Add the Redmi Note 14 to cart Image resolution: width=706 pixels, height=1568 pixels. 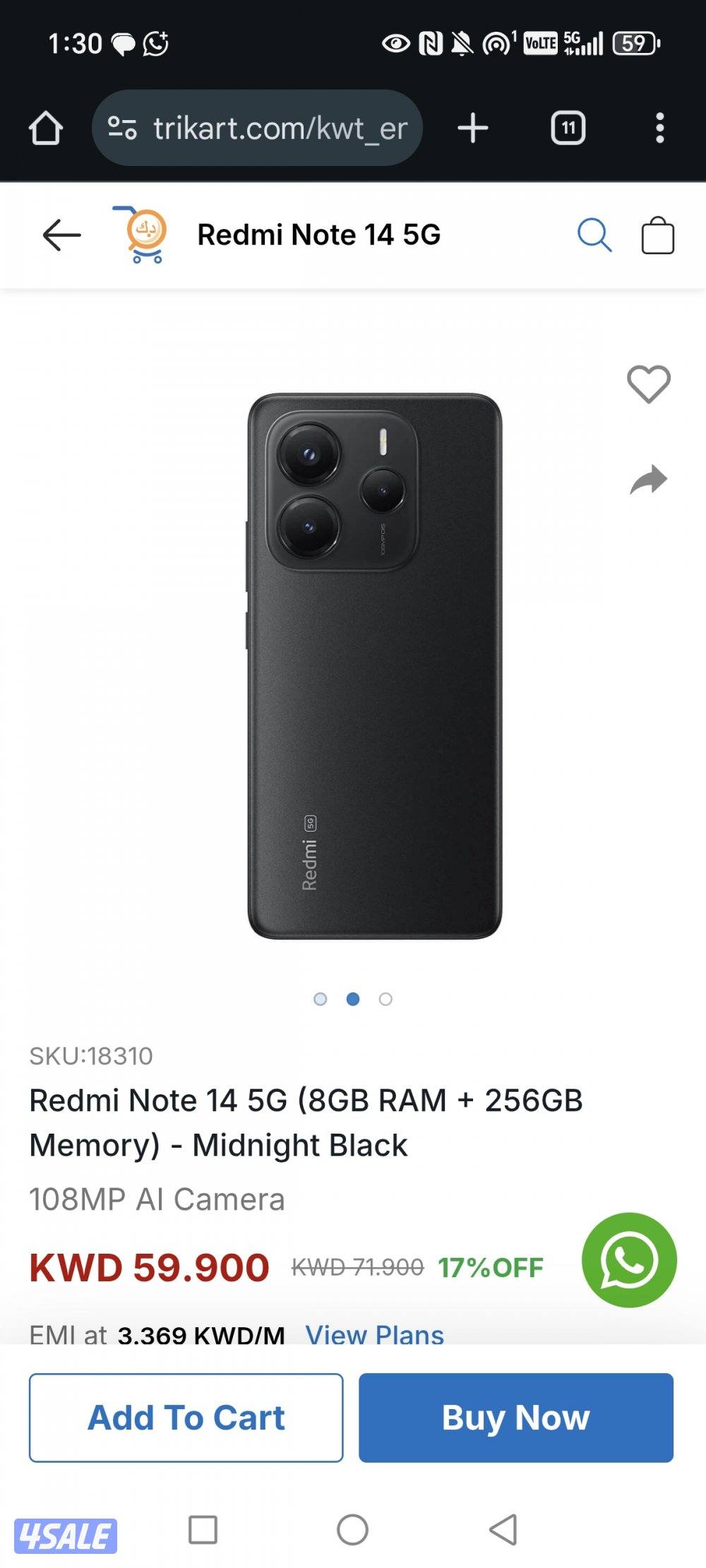[x=186, y=1417]
